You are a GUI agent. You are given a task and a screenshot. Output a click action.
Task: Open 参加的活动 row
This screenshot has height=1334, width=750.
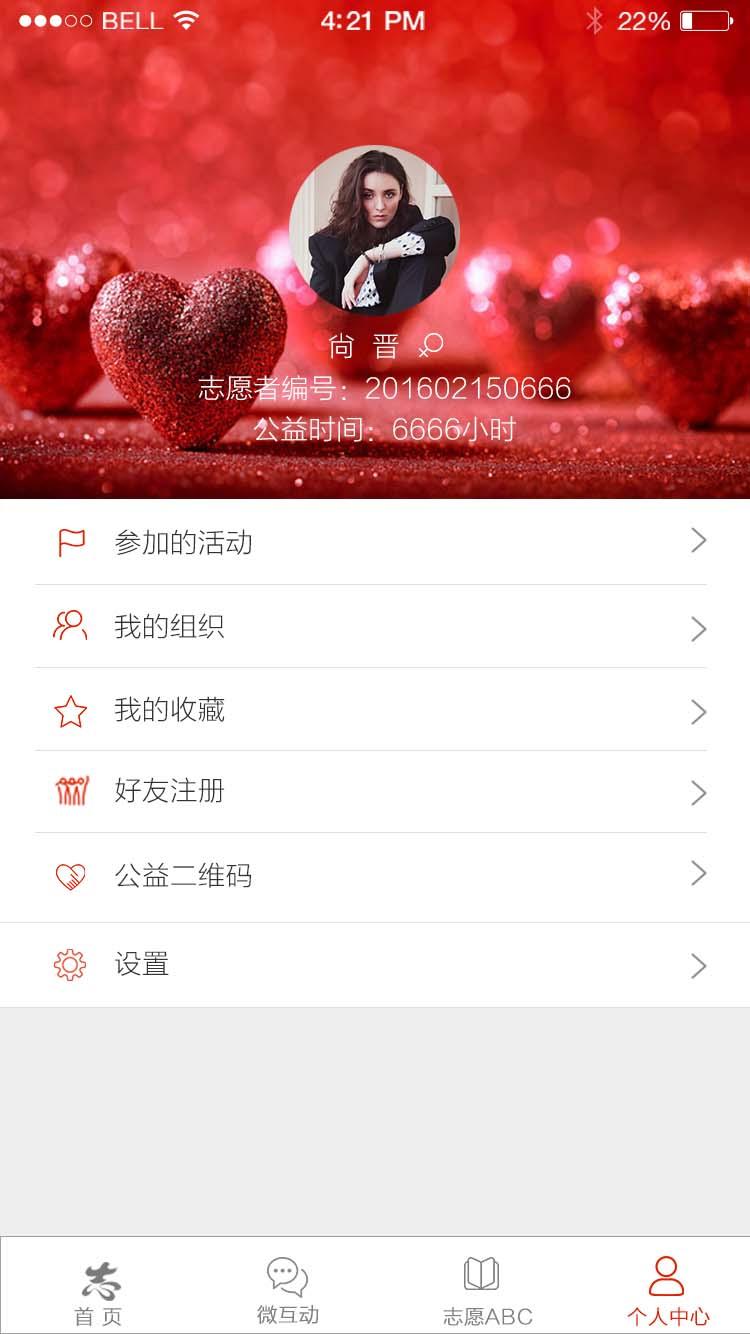(x=374, y=542)
